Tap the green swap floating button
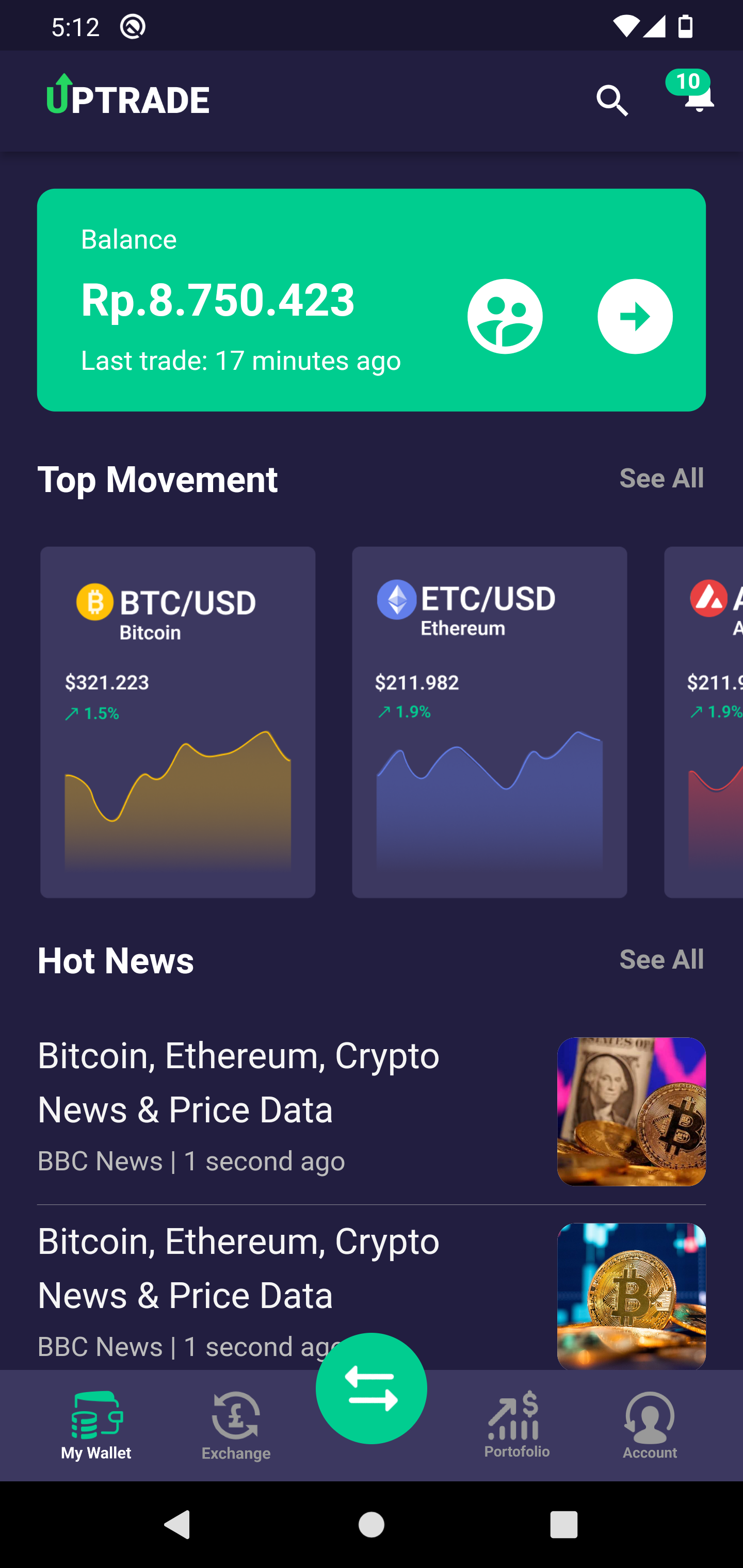The image size is (743, 1568). (x=372, y=1389)
